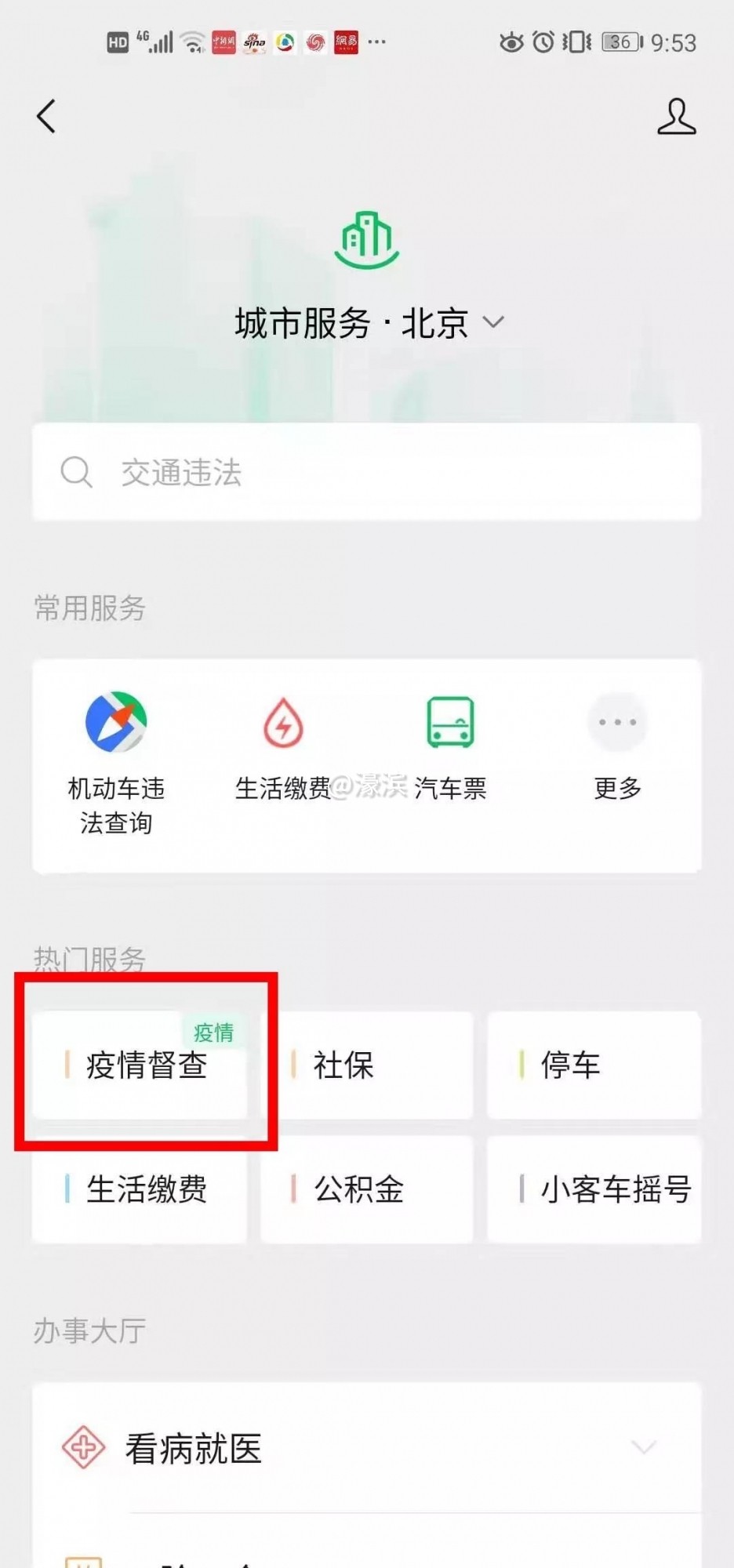Go back using the arrow top left
This screenshot has width=734, height=1568.
(x=45, y=116)
